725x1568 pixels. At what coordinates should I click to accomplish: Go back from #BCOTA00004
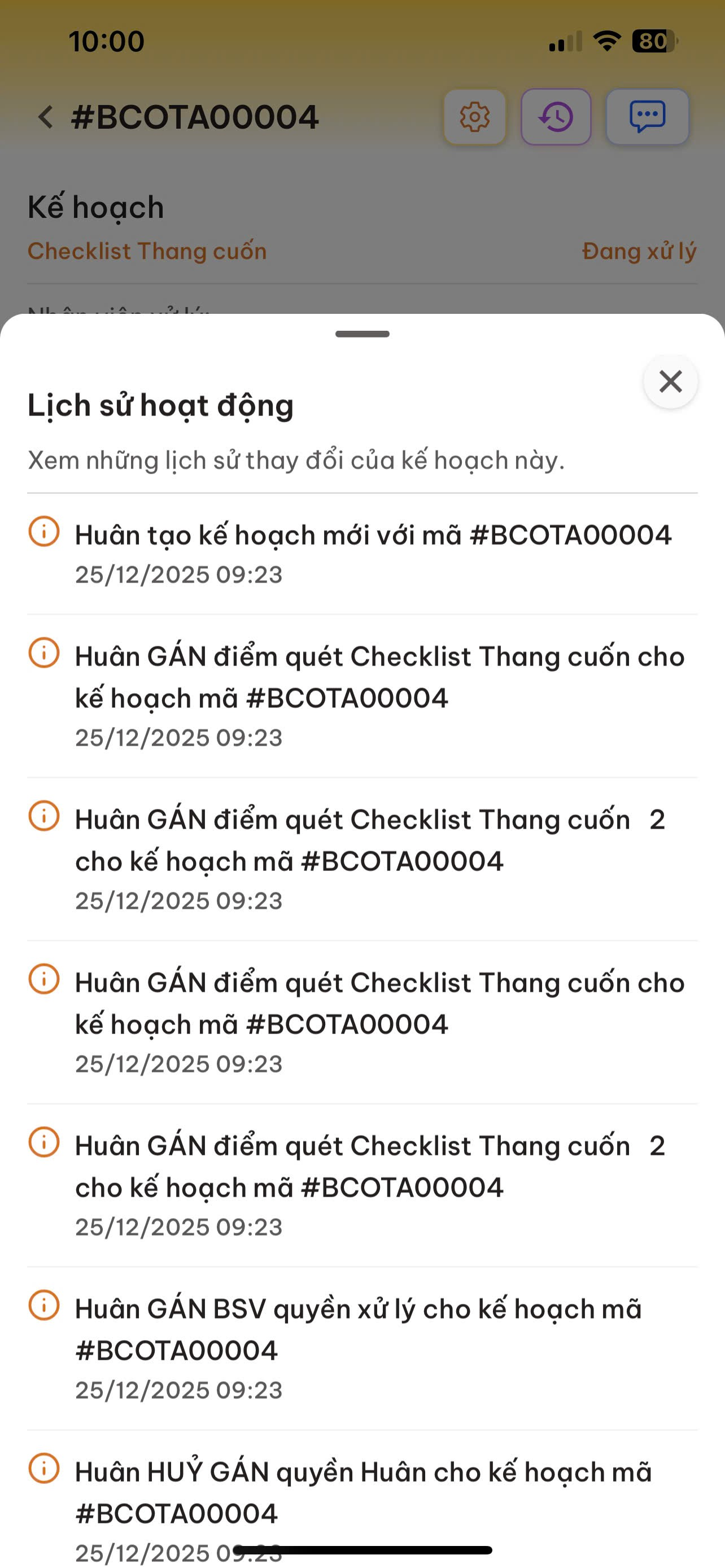tap(46, 117)
